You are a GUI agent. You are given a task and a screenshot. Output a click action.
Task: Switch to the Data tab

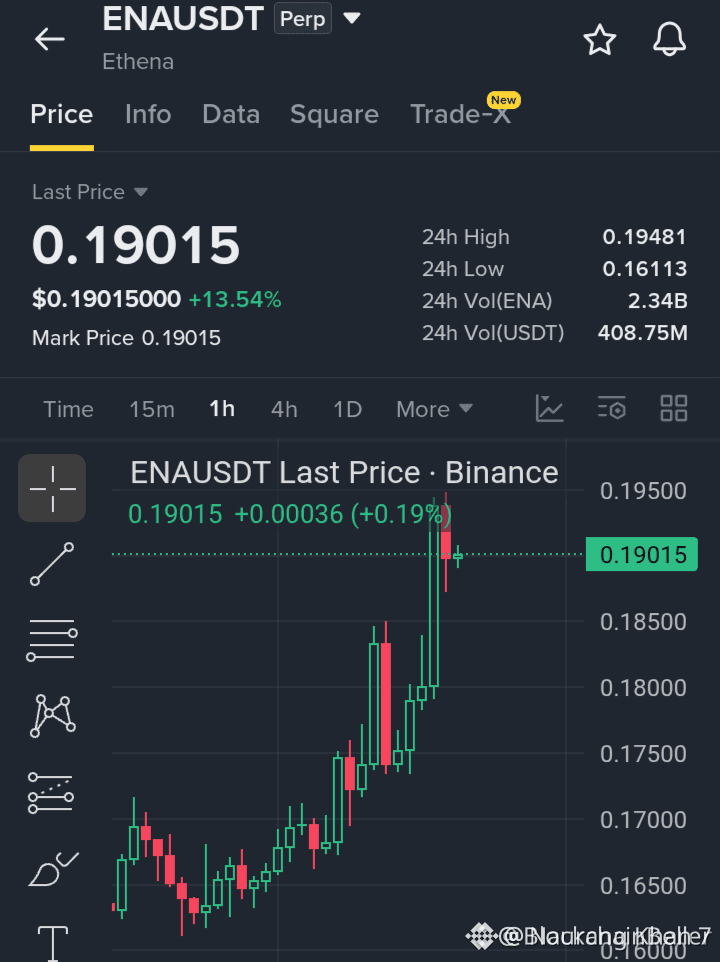click(x=231, y=115)
